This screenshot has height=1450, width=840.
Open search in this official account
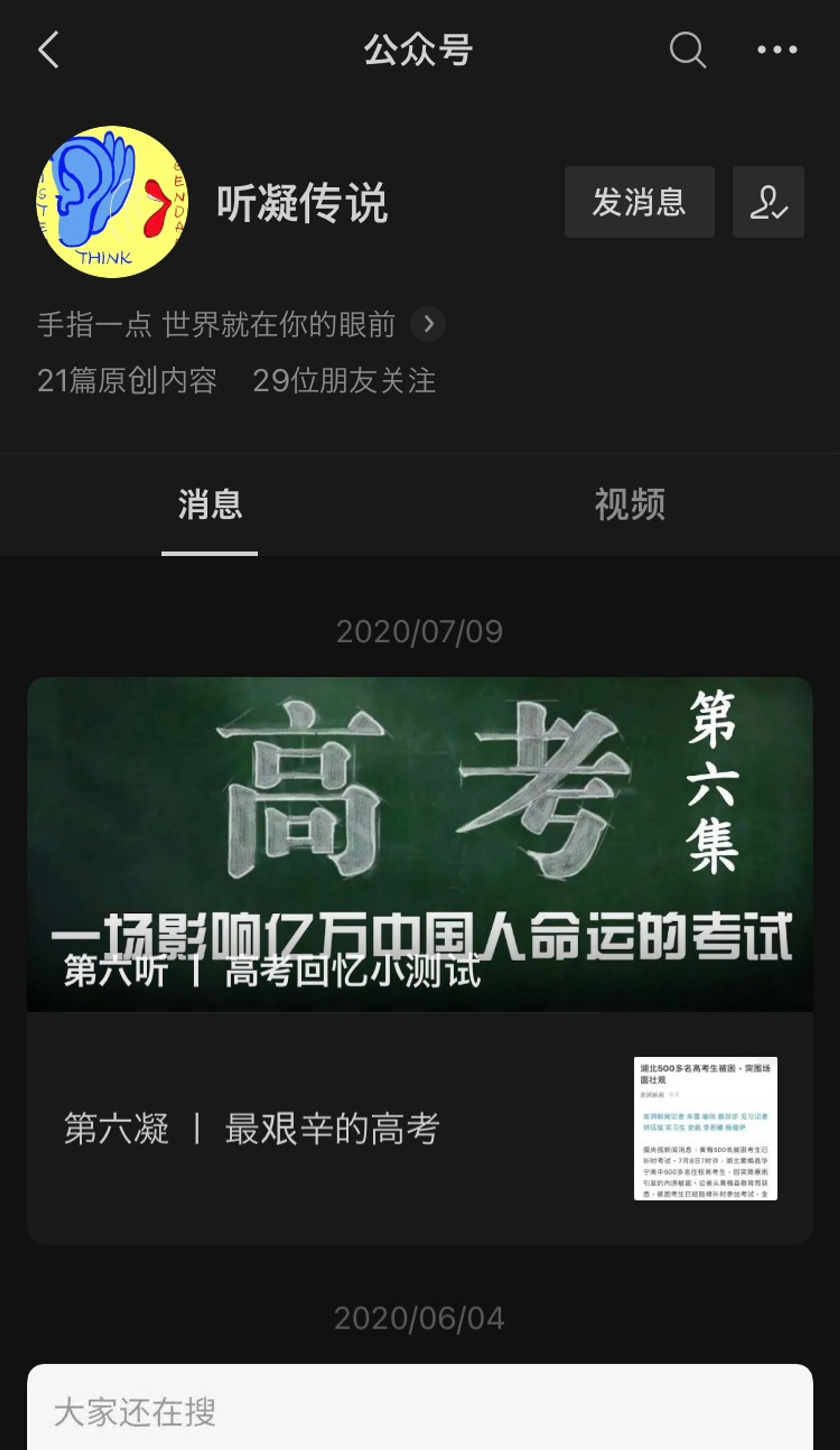click(687, 50)
